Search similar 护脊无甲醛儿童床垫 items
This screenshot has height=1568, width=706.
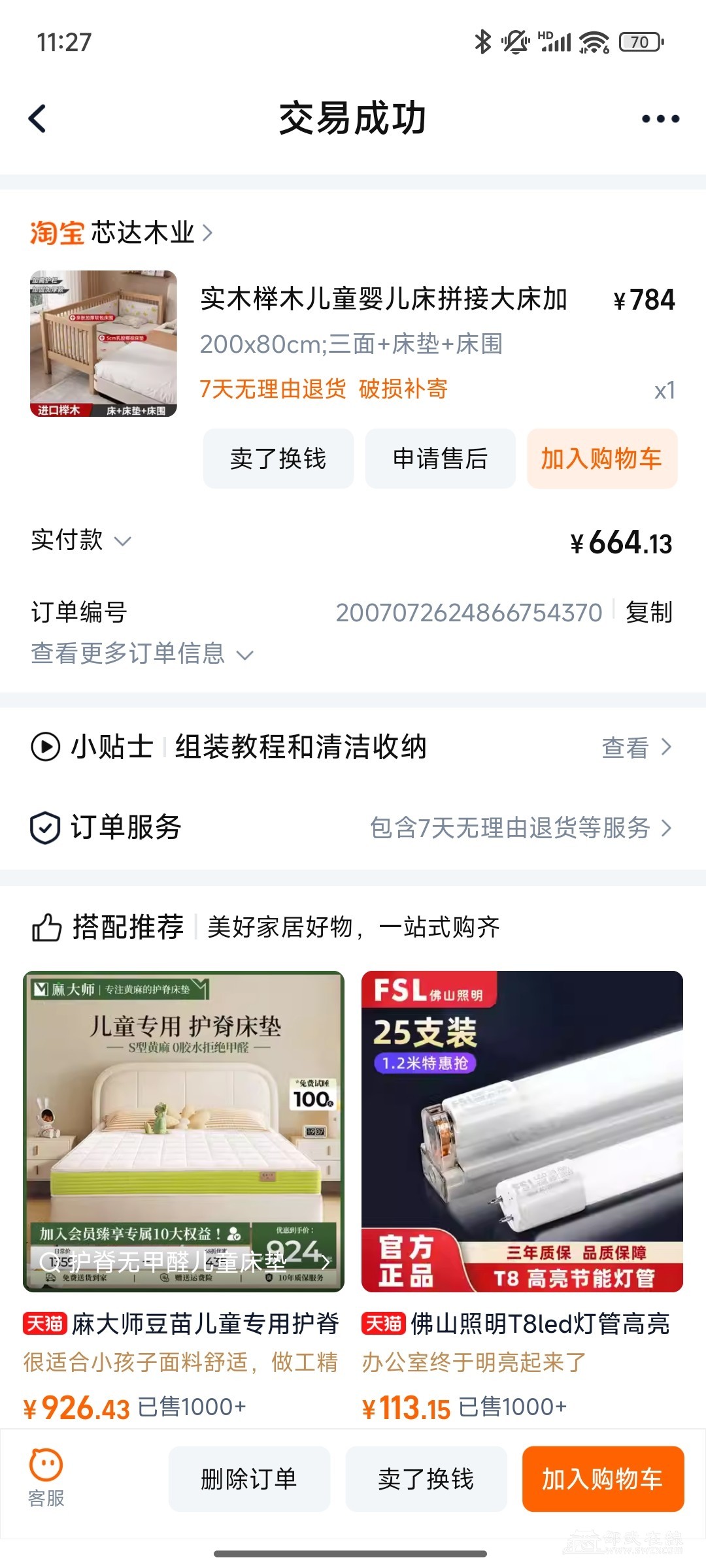tap(183, 1262)
